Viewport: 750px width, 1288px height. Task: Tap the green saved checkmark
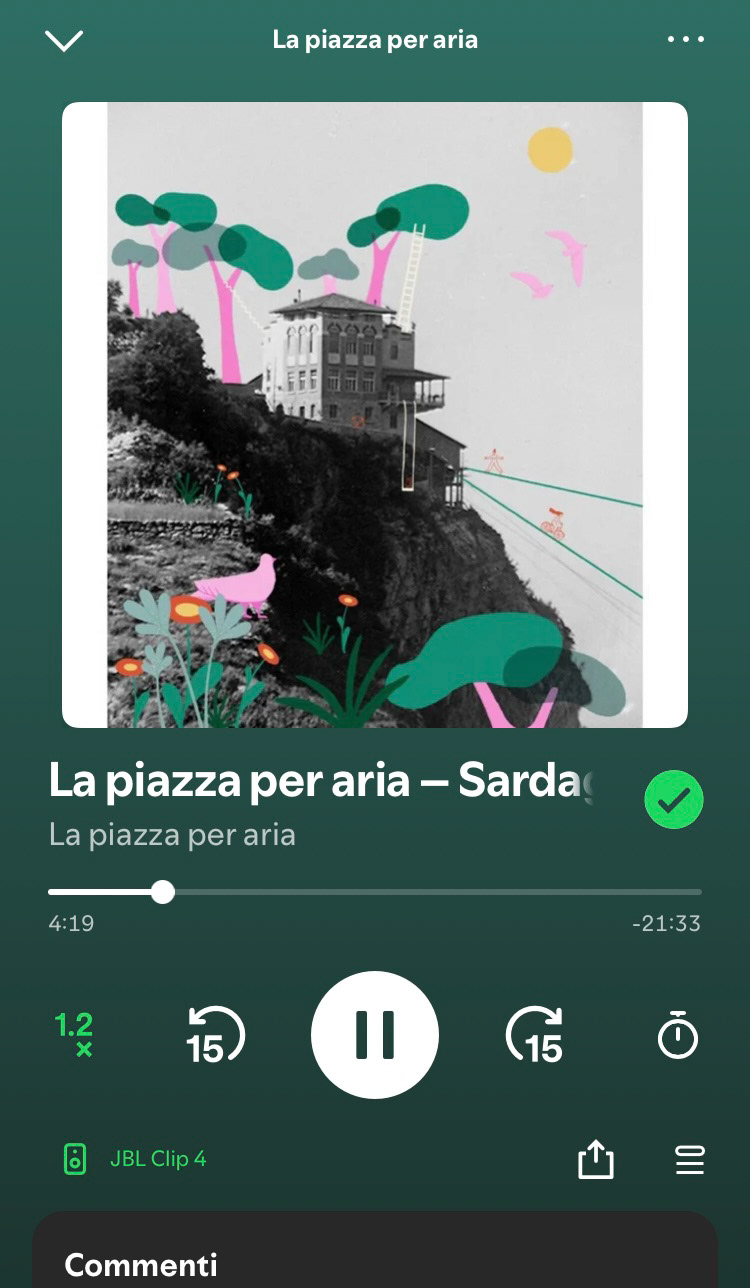click(673, 800)
